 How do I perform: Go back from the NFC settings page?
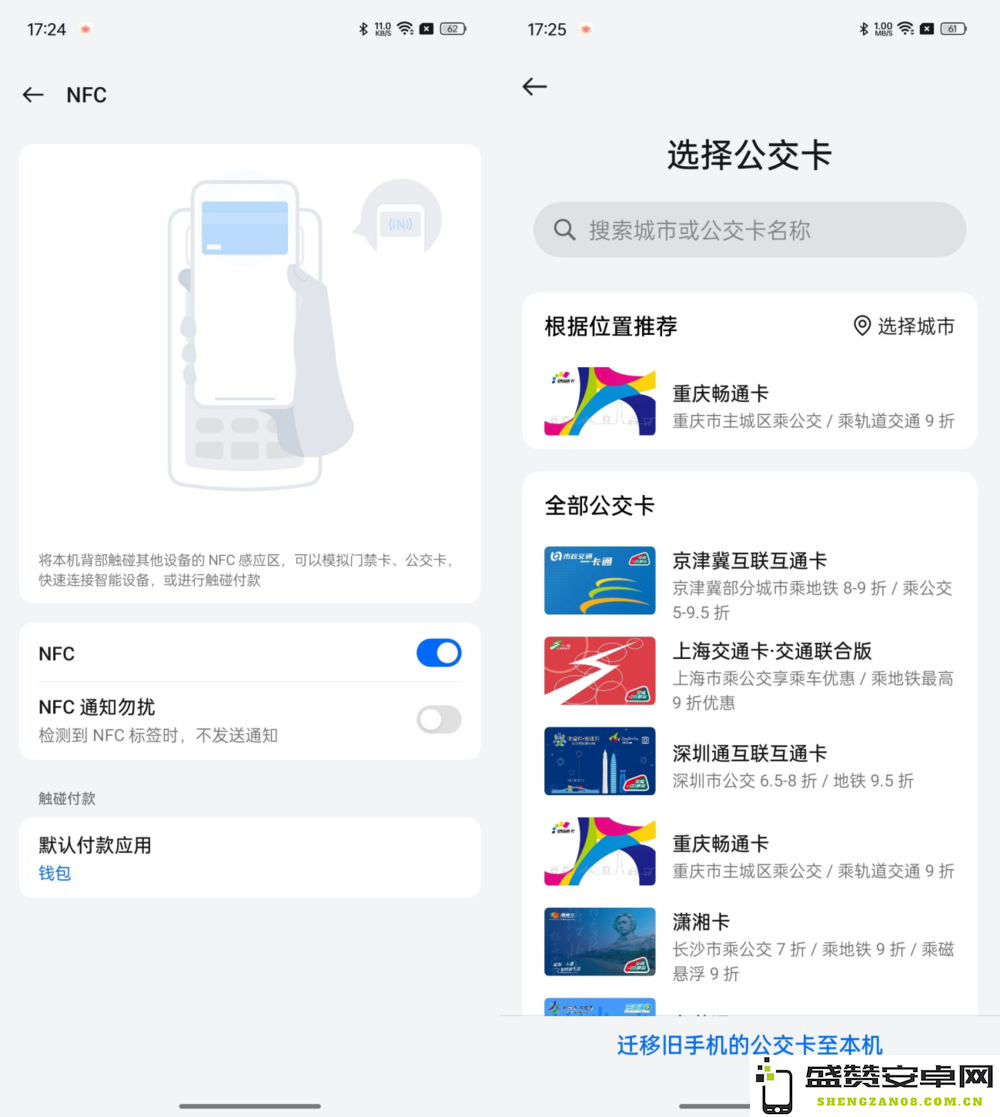click(x=33, y=95)
